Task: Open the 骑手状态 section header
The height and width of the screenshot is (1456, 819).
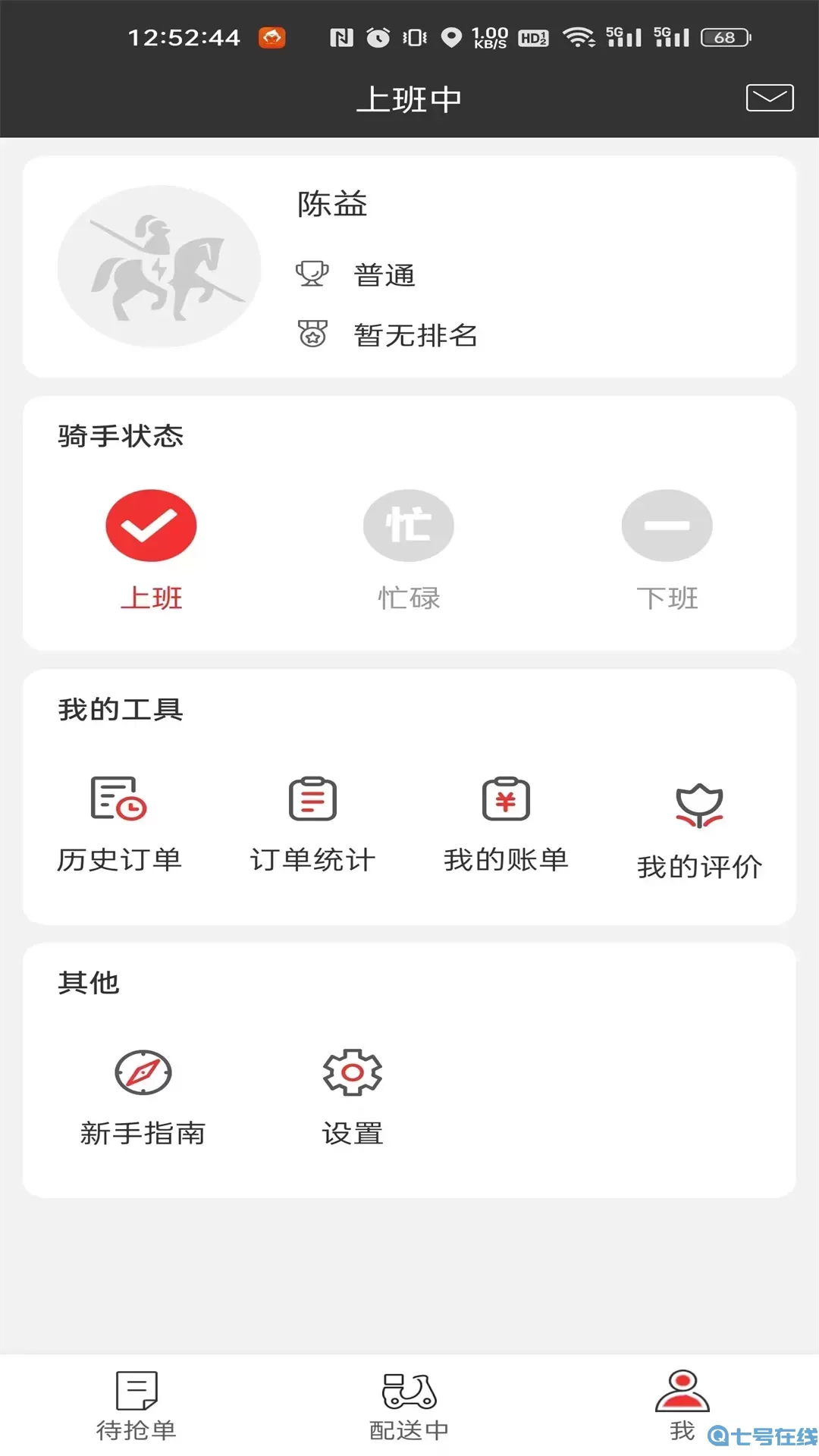Action: 119,435
